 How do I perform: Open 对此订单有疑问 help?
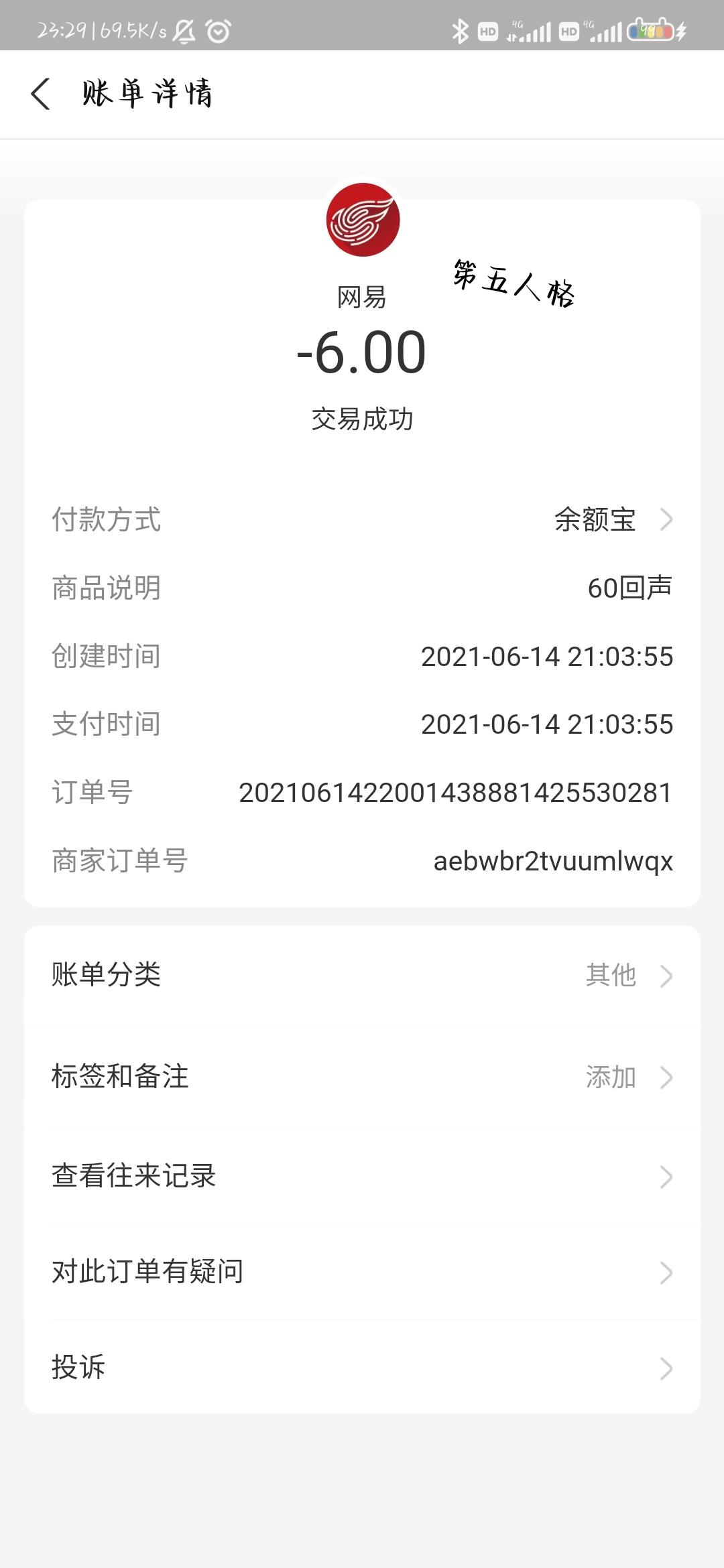362,1272
